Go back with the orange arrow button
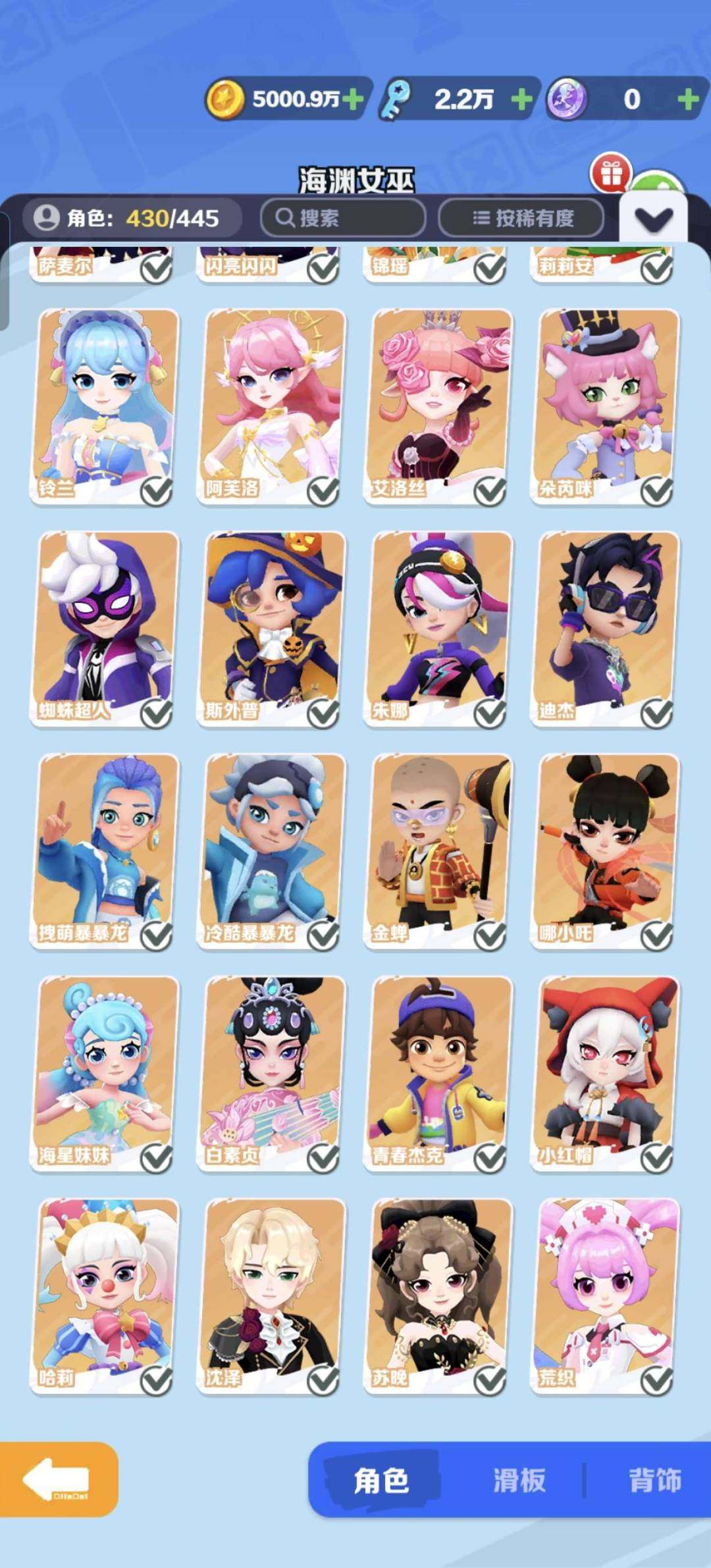711x1568 pixels. (58, 1479)
